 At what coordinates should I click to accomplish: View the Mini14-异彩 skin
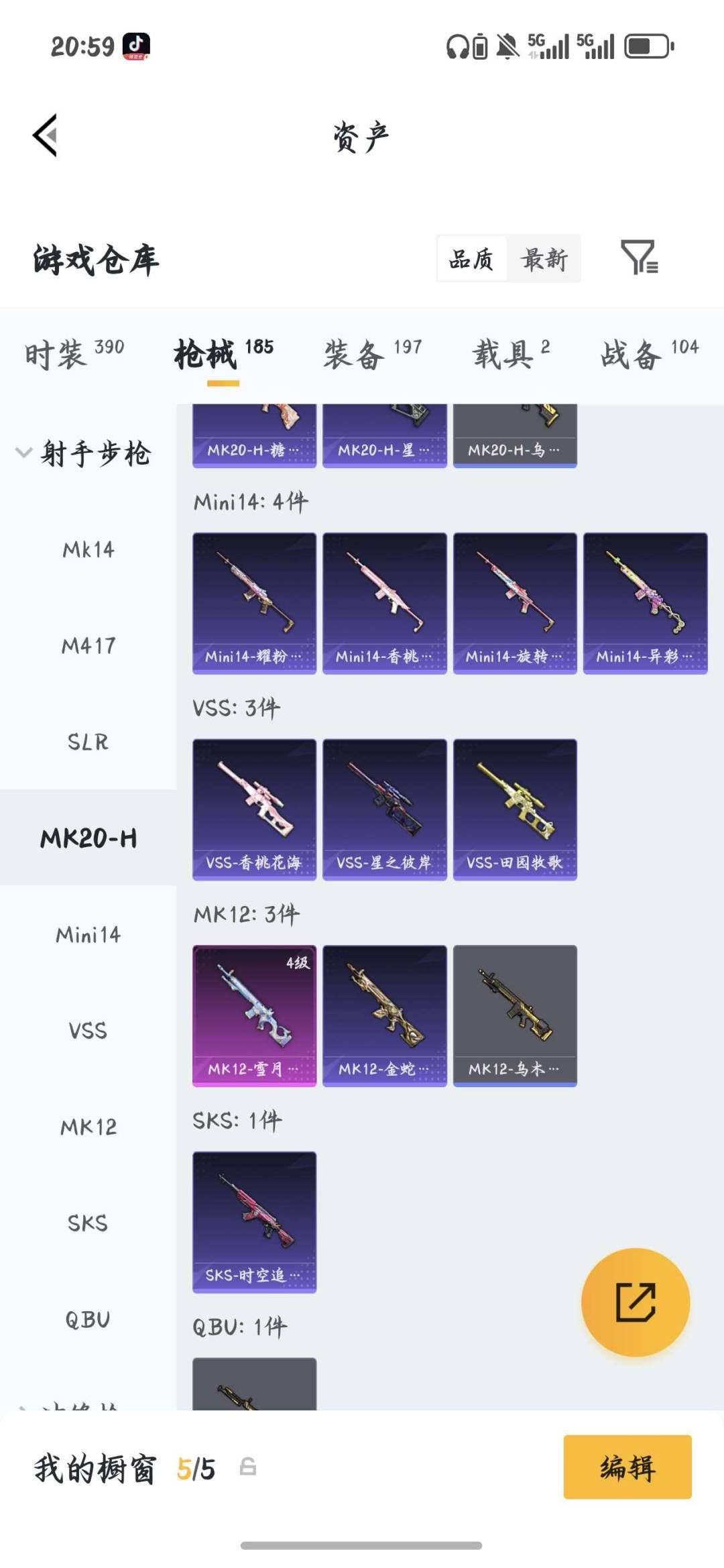pyautogui.click(x=645, y=603)
